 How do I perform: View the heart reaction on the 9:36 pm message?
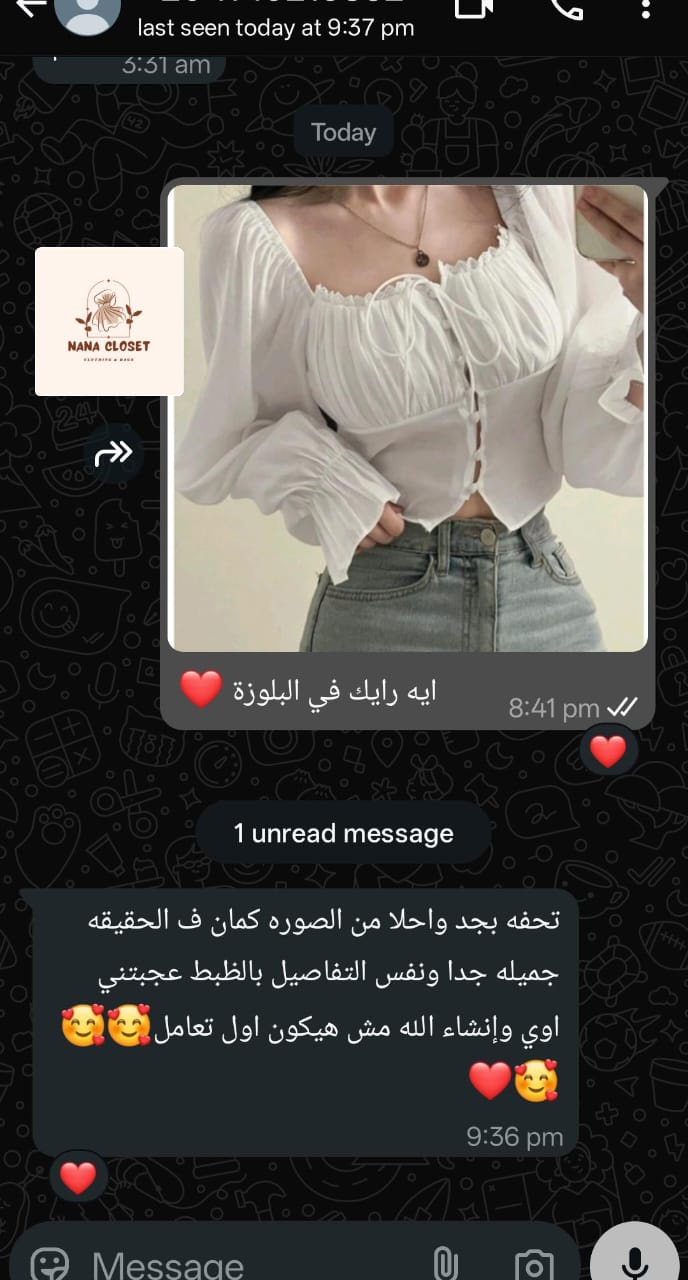(77, 1177)
